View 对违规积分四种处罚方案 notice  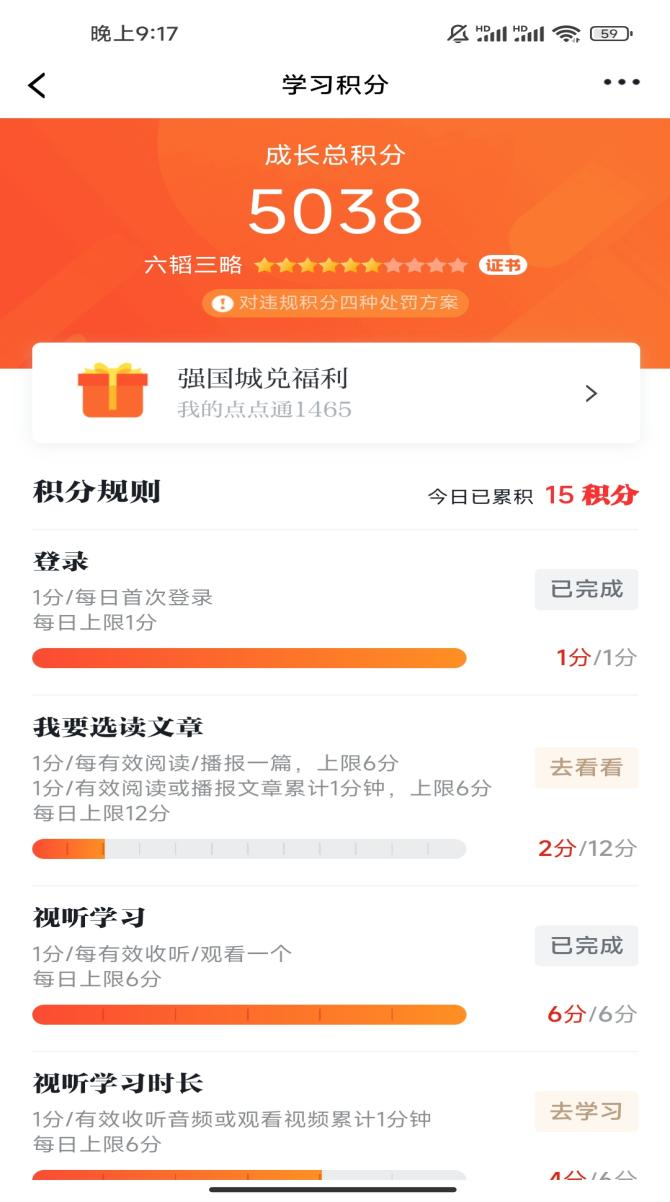336,303
